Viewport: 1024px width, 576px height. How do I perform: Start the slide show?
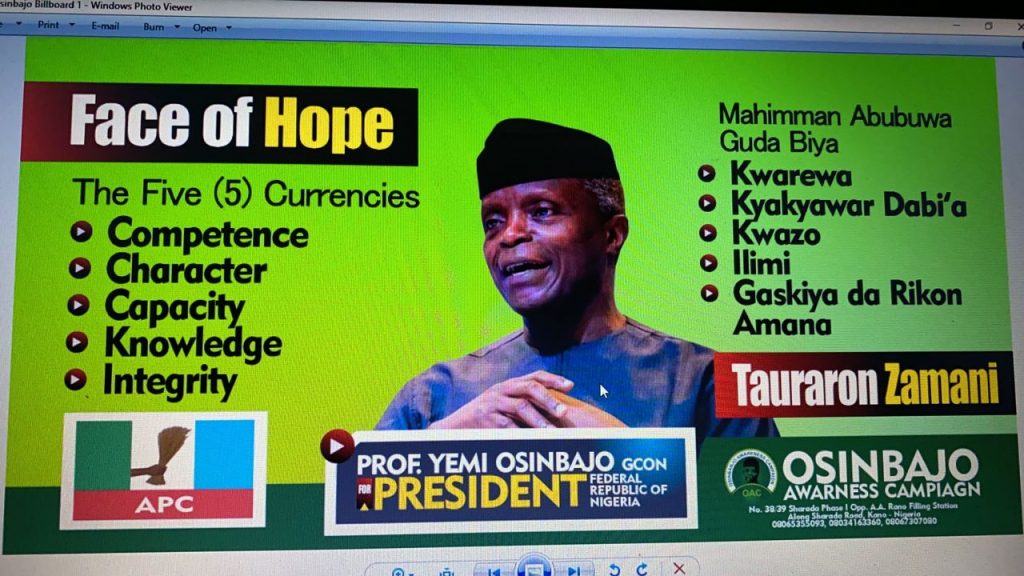point(534,569)
